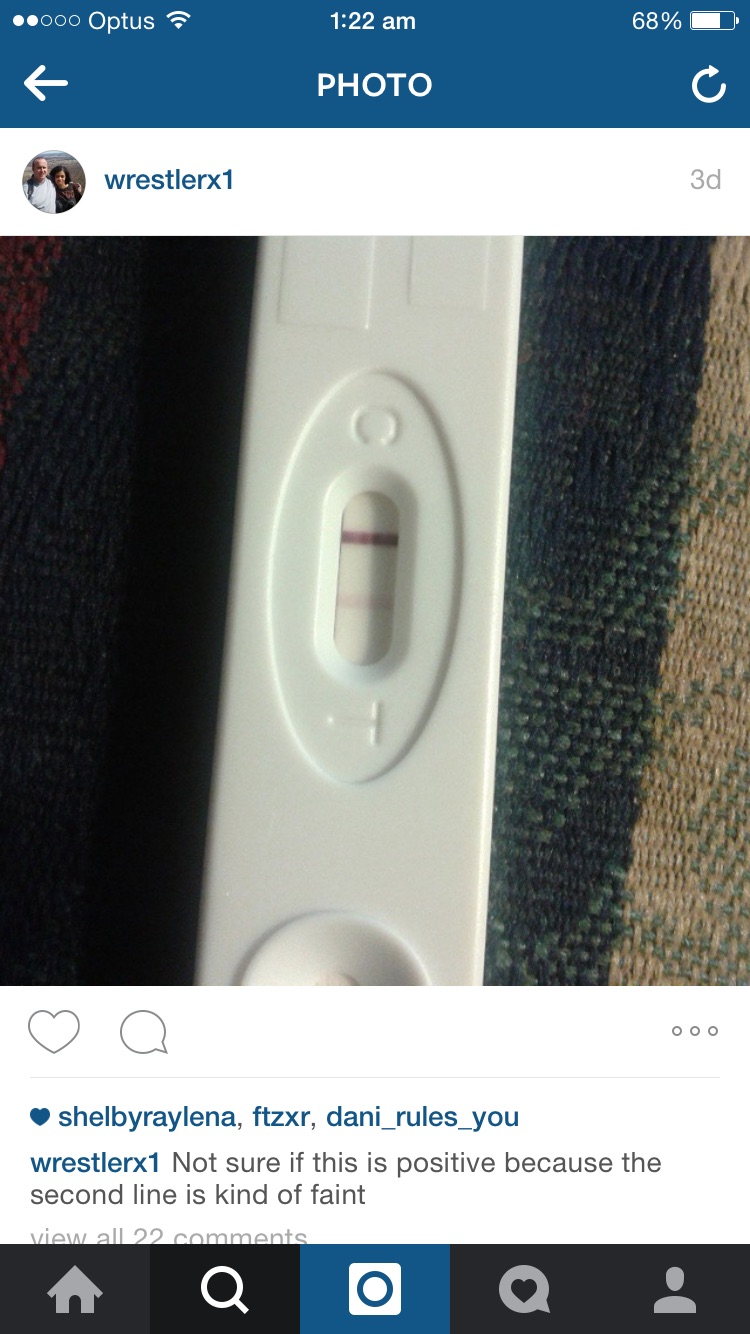The width and height of the screenshot is (750, 1334).
Task: View all 22 comments
Action: click(169, 1235)
